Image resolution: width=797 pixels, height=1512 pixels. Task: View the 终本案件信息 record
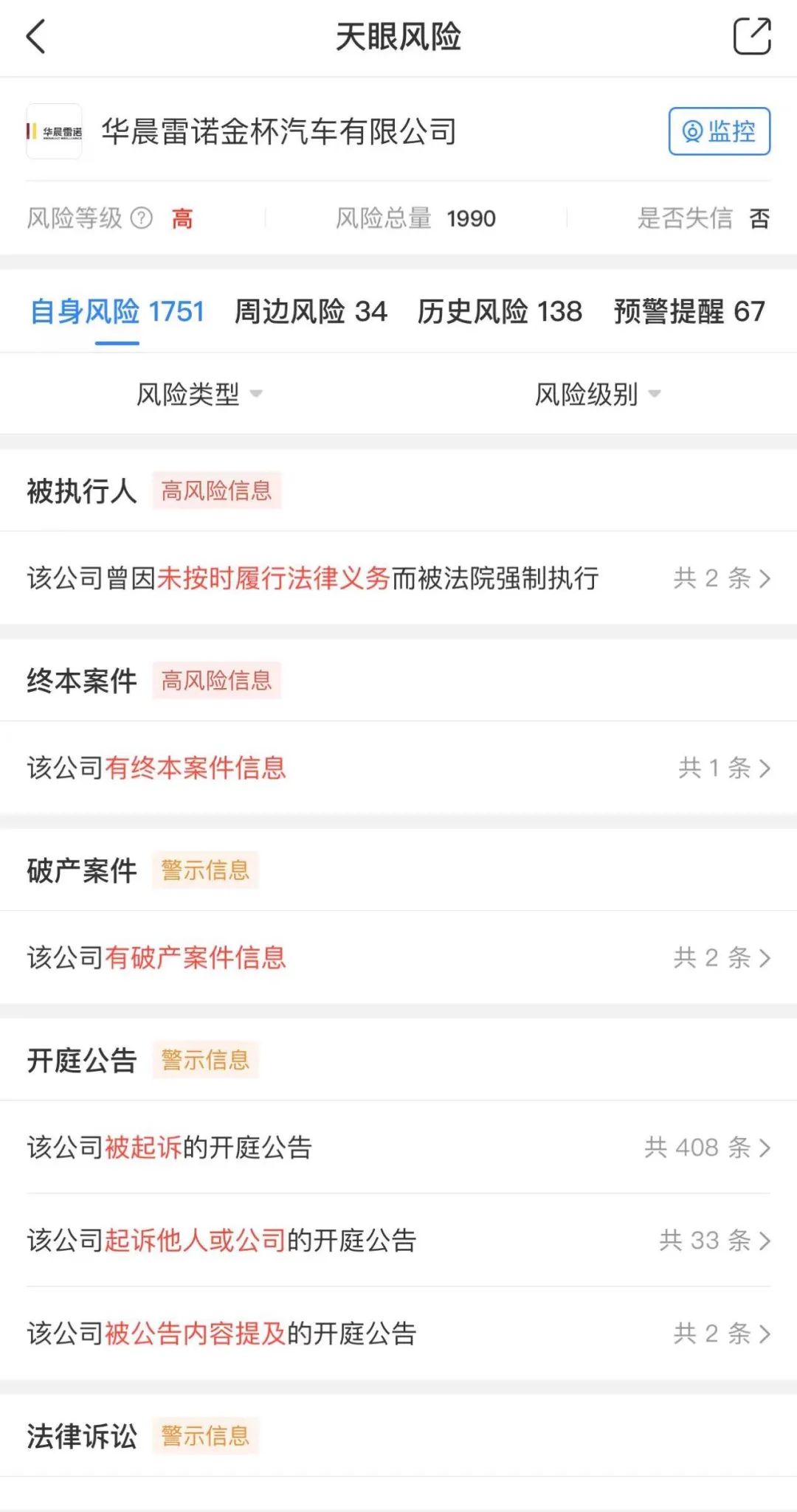click(x=398, y=768)
